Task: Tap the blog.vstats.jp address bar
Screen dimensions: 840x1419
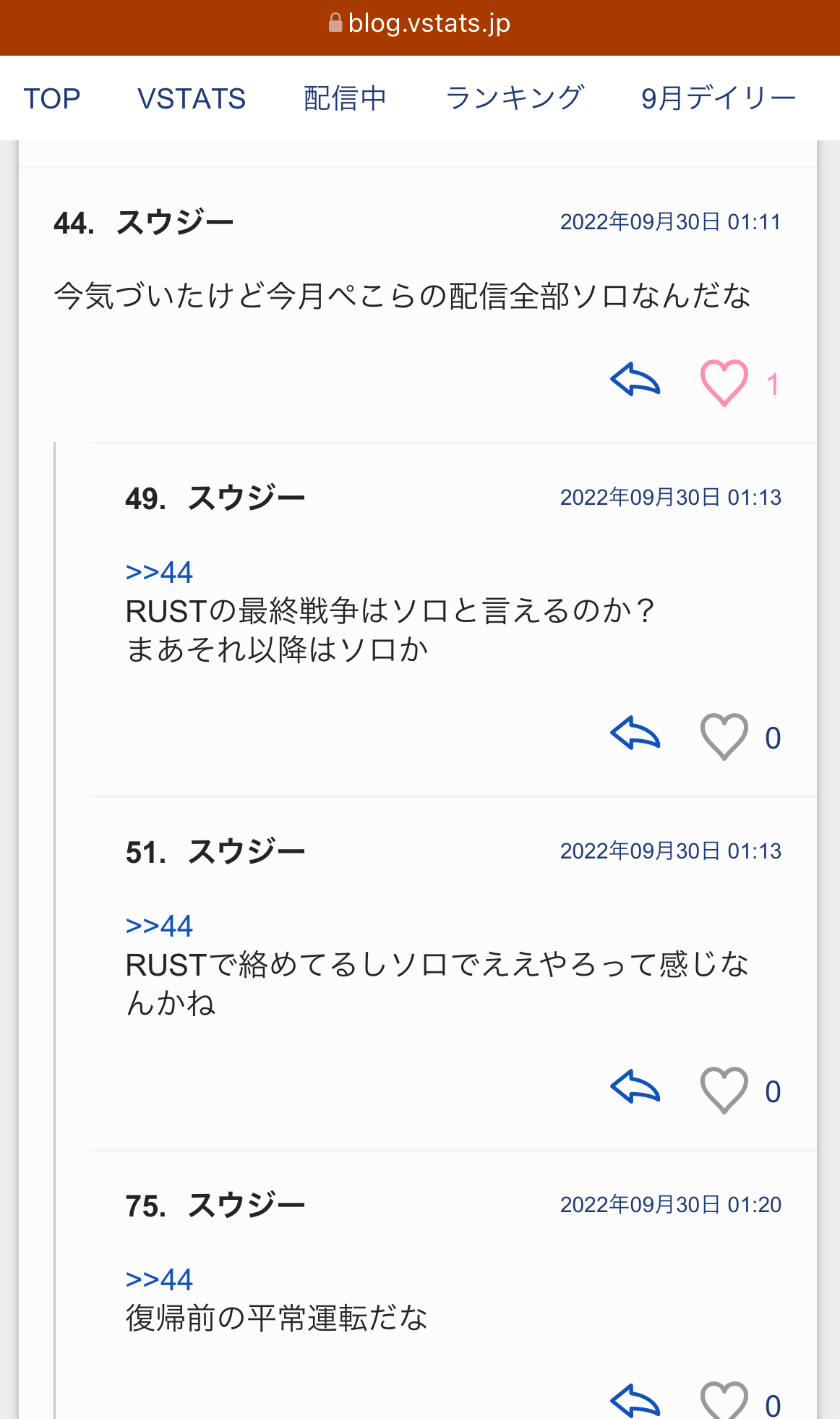Action: click(420, 23)
